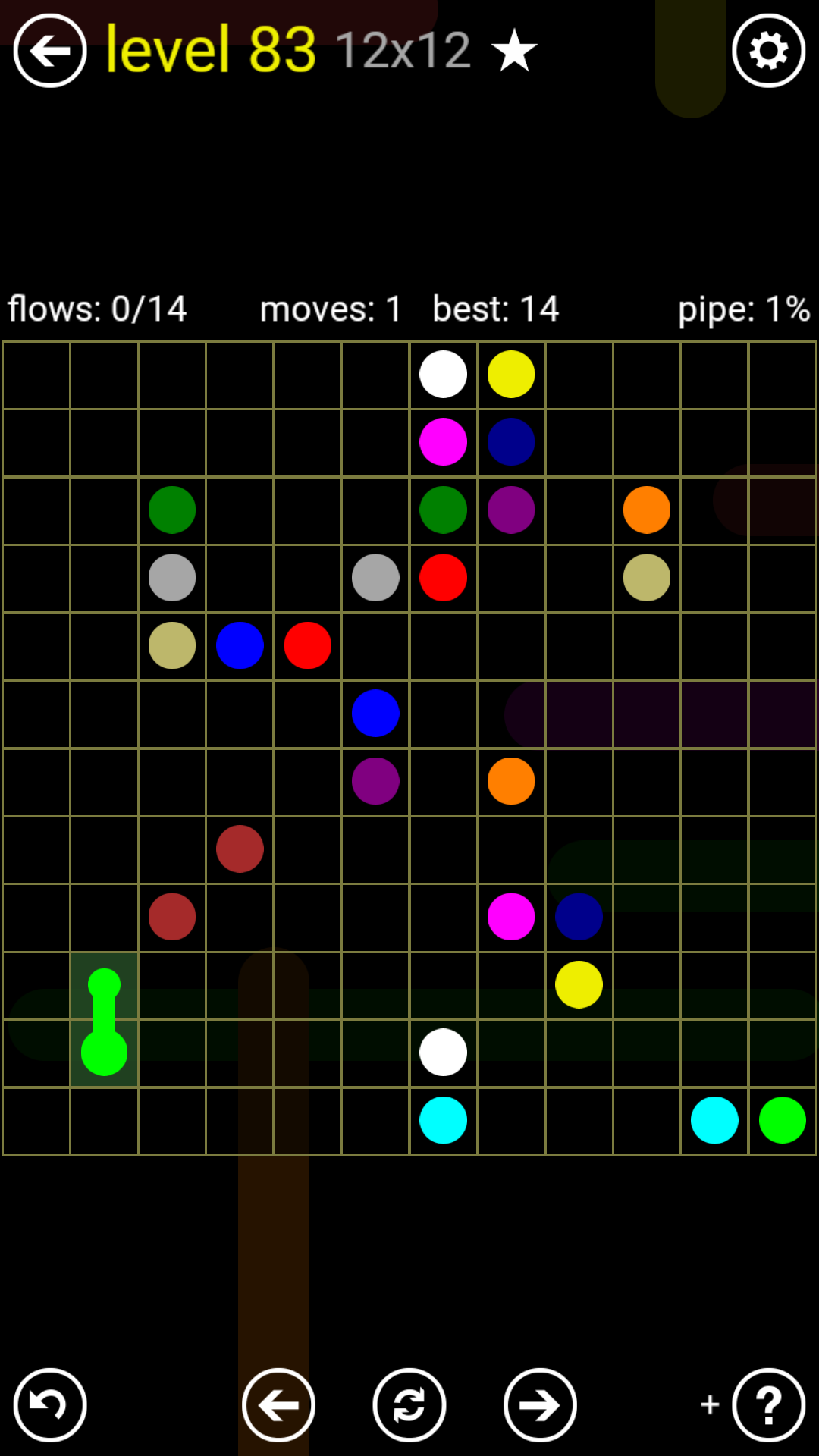Screen dimensions: 819x1456
Task: Tap the hint question mark button
Action: [x=768, y=1405]
